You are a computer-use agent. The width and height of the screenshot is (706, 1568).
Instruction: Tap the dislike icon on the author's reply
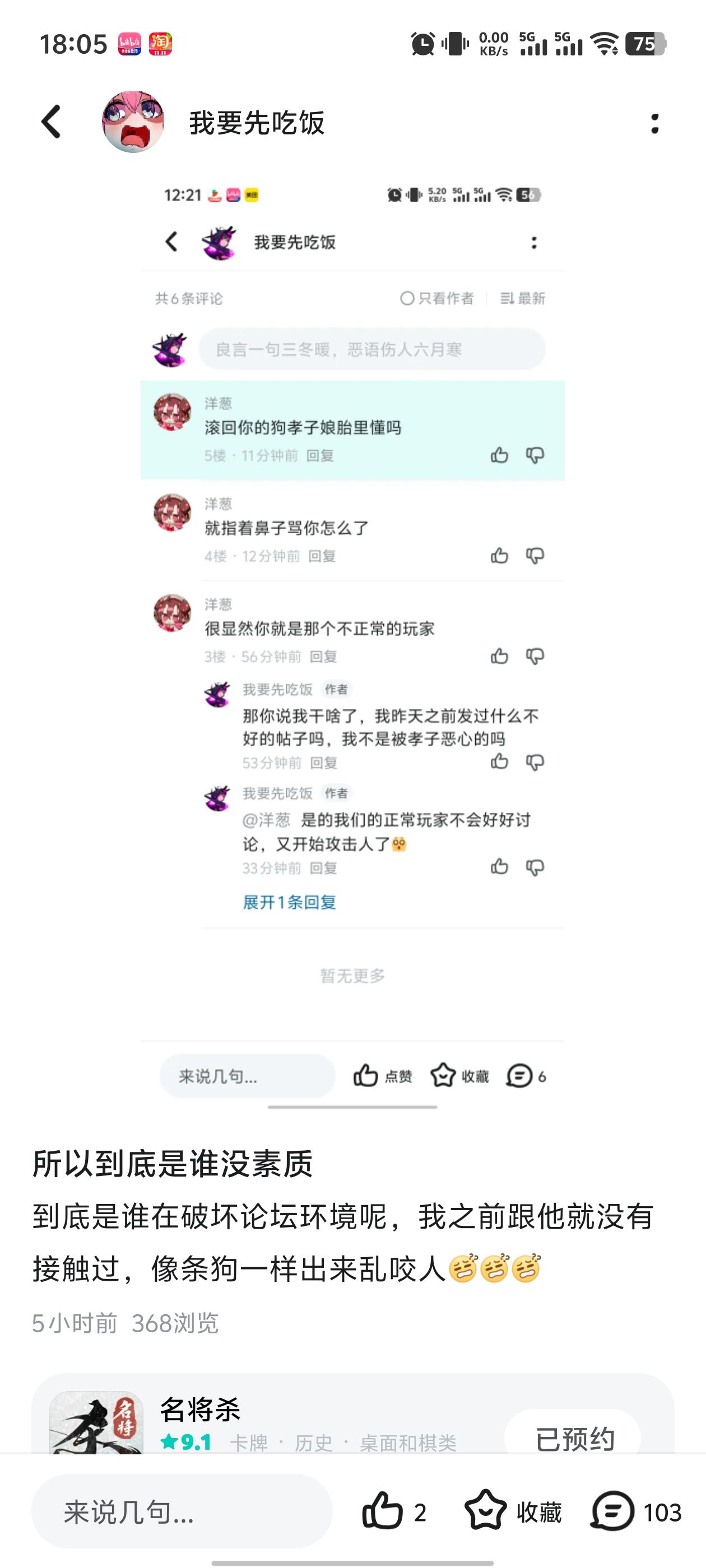[x=537, y=762]
